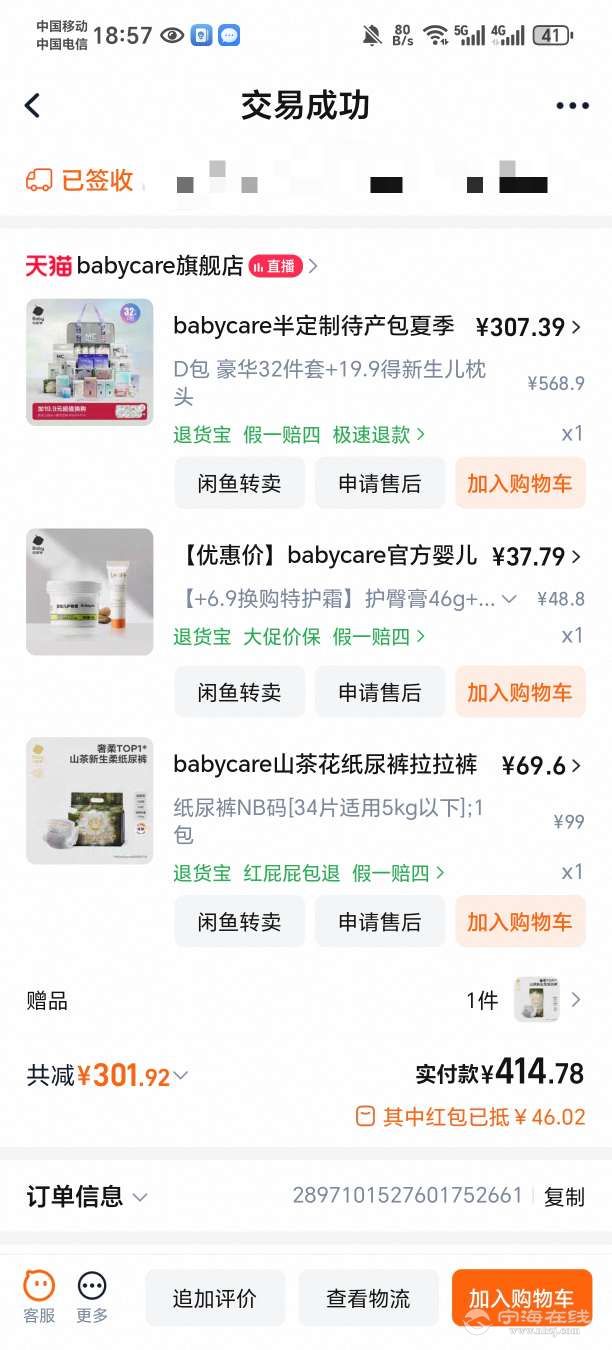Tap 申请售后 for the 待产包 item
Screen dimensions: 612x1350
click(x=380, y=484)
